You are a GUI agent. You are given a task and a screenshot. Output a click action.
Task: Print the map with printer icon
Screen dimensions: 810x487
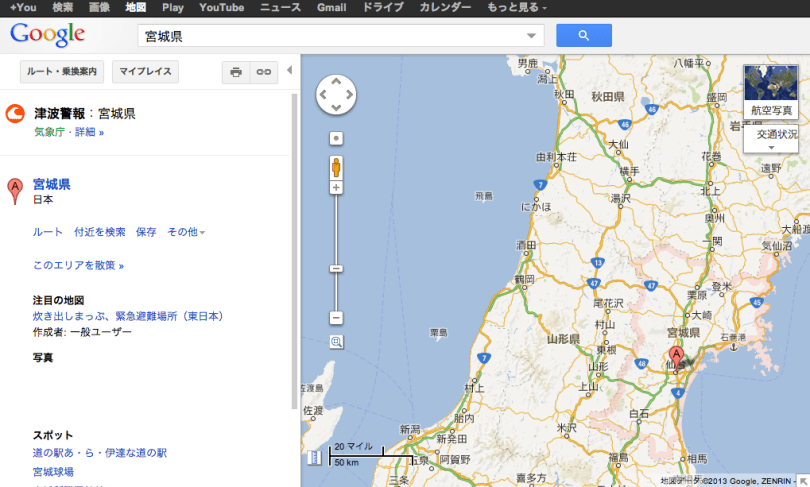(x=236, y=72)
